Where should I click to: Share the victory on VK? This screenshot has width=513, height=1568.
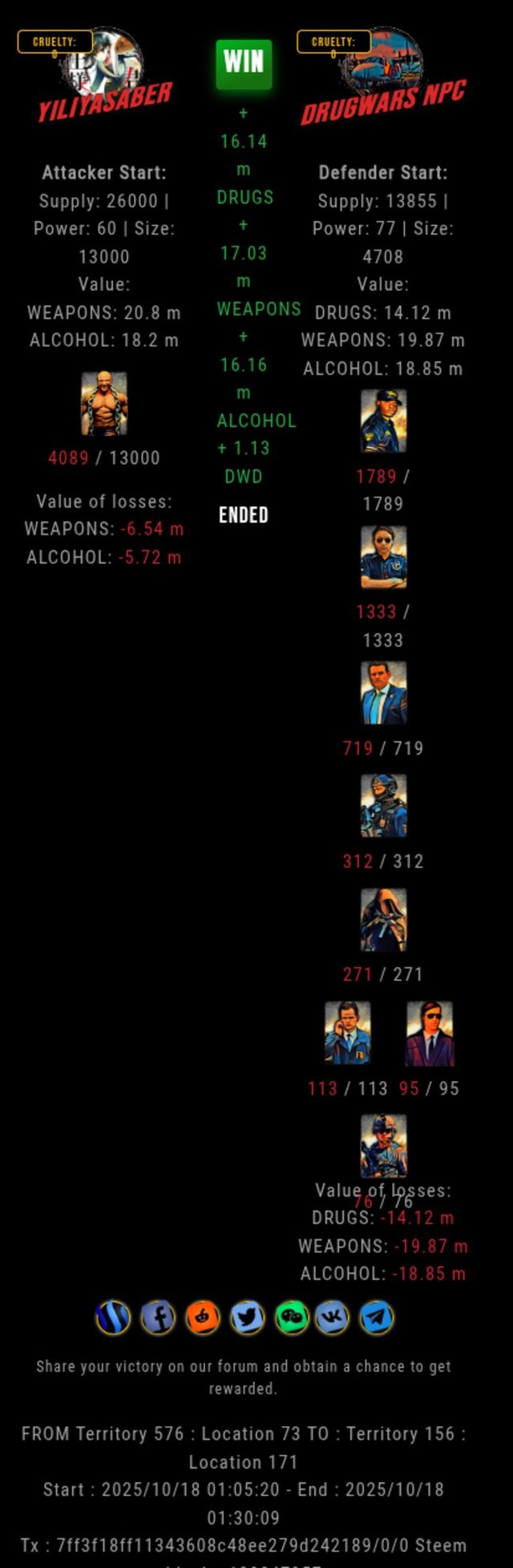(332, 1317)
